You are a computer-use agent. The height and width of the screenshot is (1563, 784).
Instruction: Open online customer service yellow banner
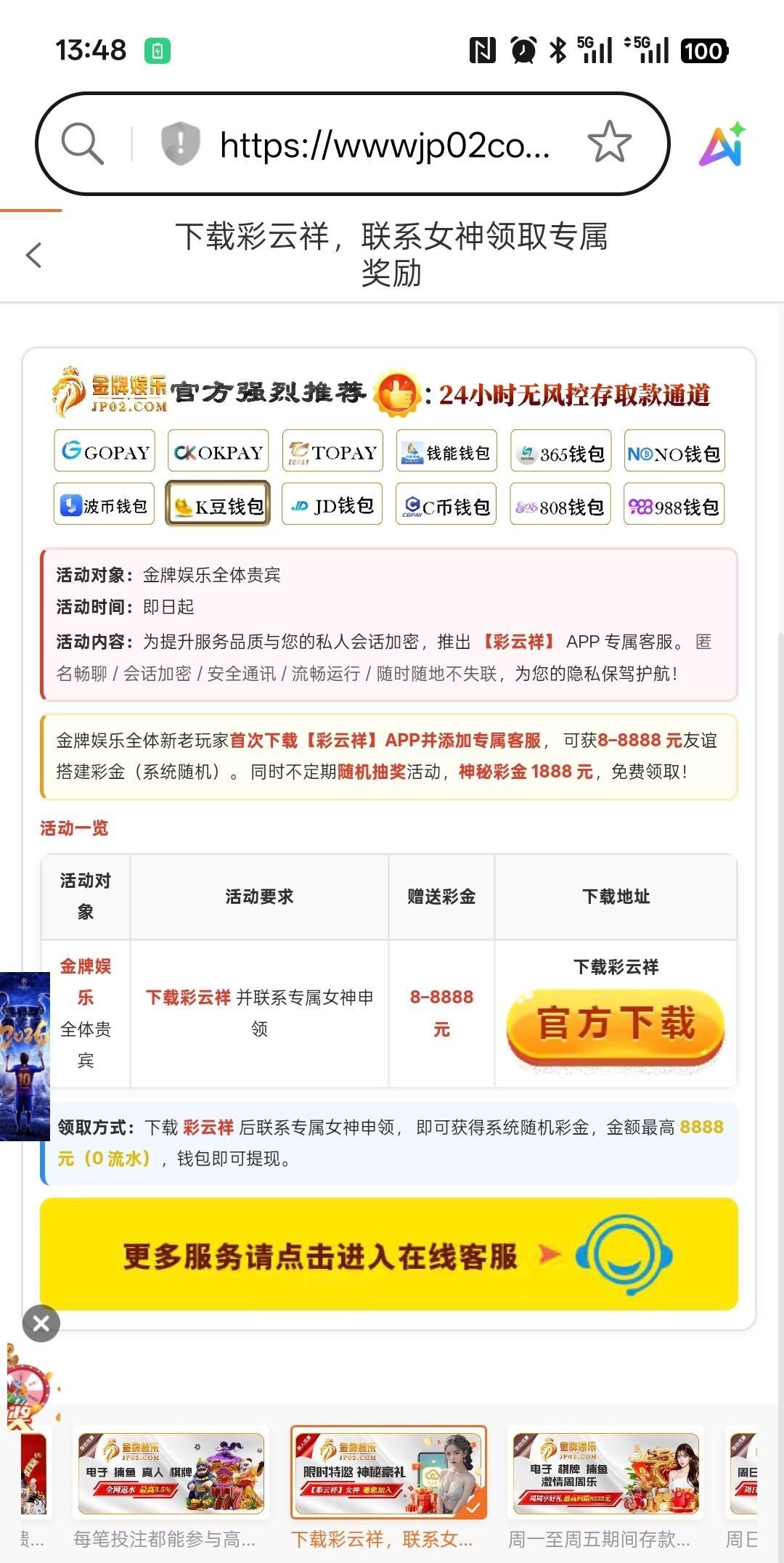pyautogui.click(x=389, y=1254)
